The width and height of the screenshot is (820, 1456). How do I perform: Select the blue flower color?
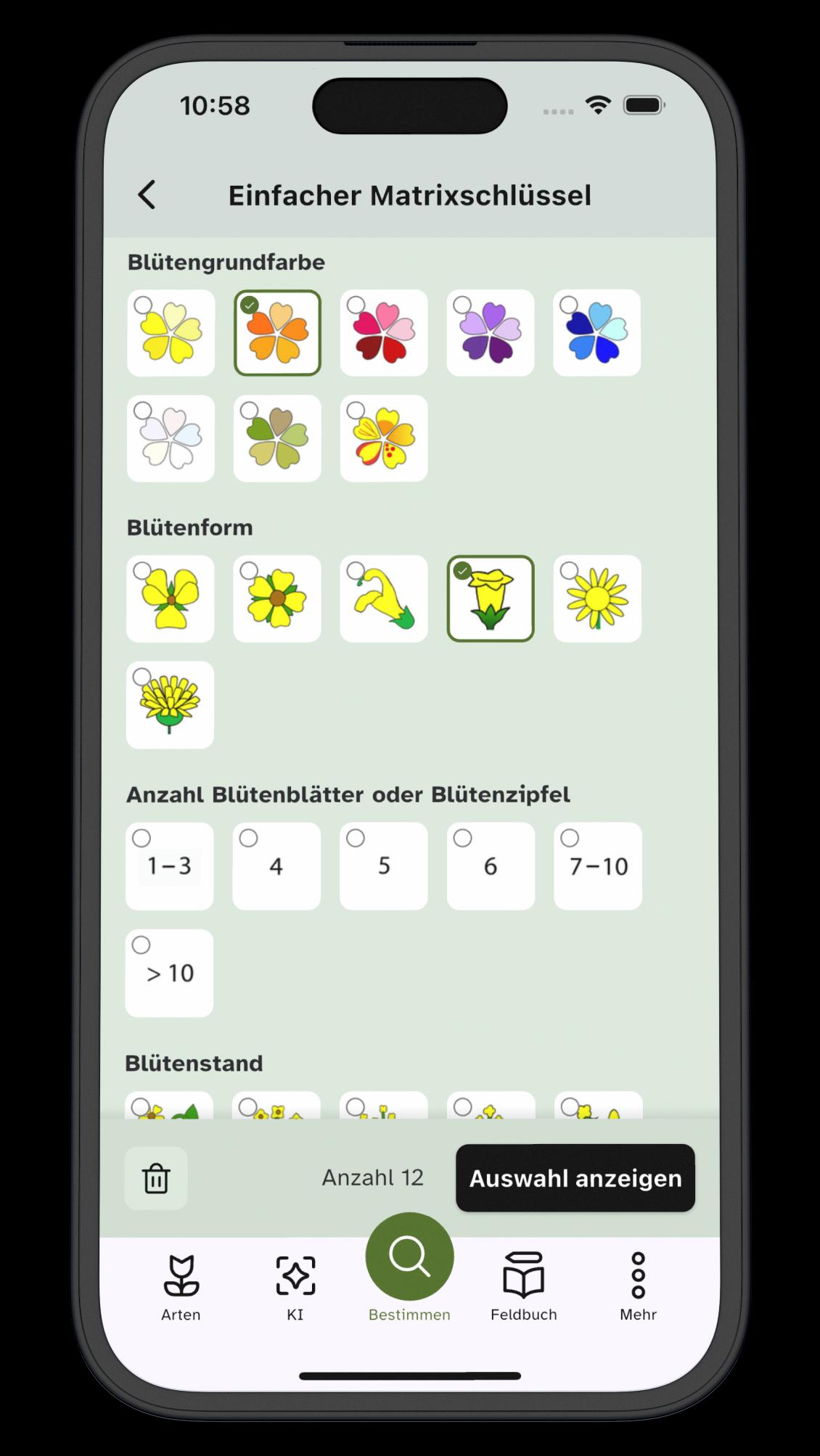pos(596,333)
